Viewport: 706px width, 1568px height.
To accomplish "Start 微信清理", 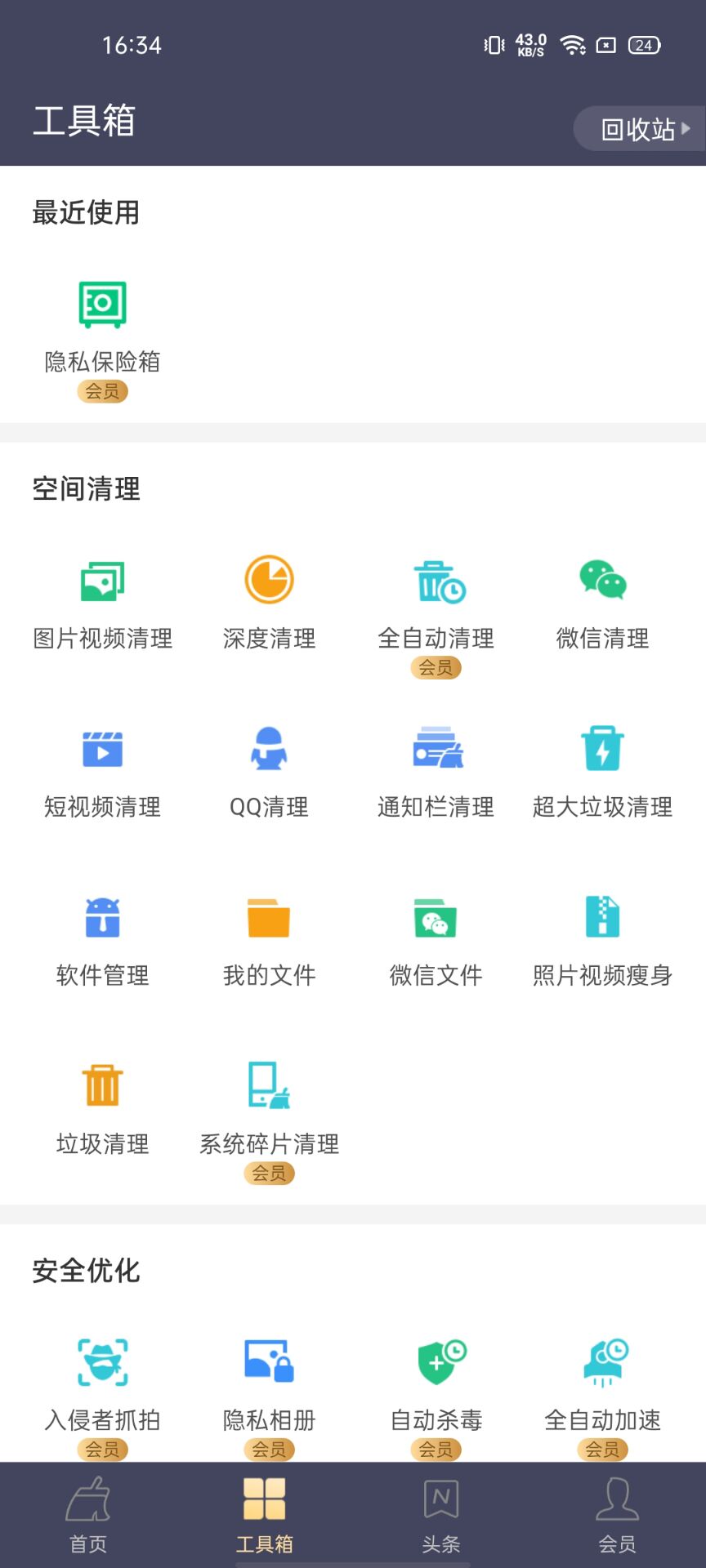I will (602, 604).
